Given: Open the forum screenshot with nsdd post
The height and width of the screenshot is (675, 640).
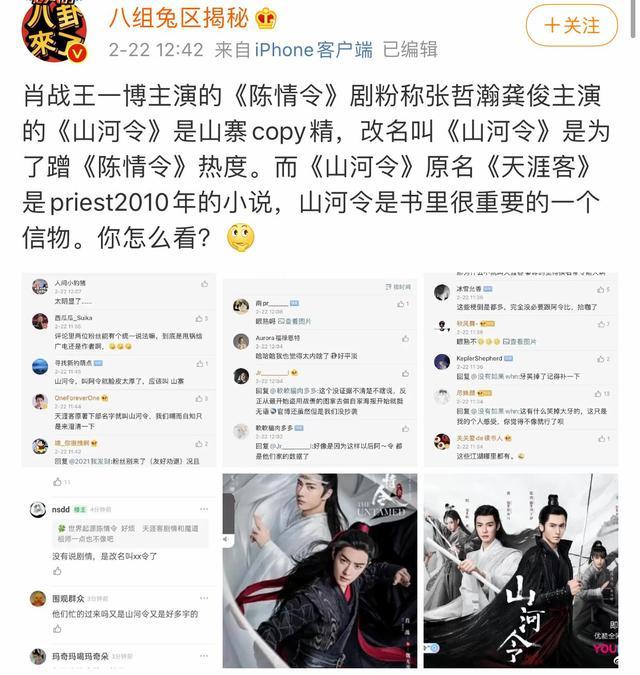Looking at the screenshot, I should [119, 571].
